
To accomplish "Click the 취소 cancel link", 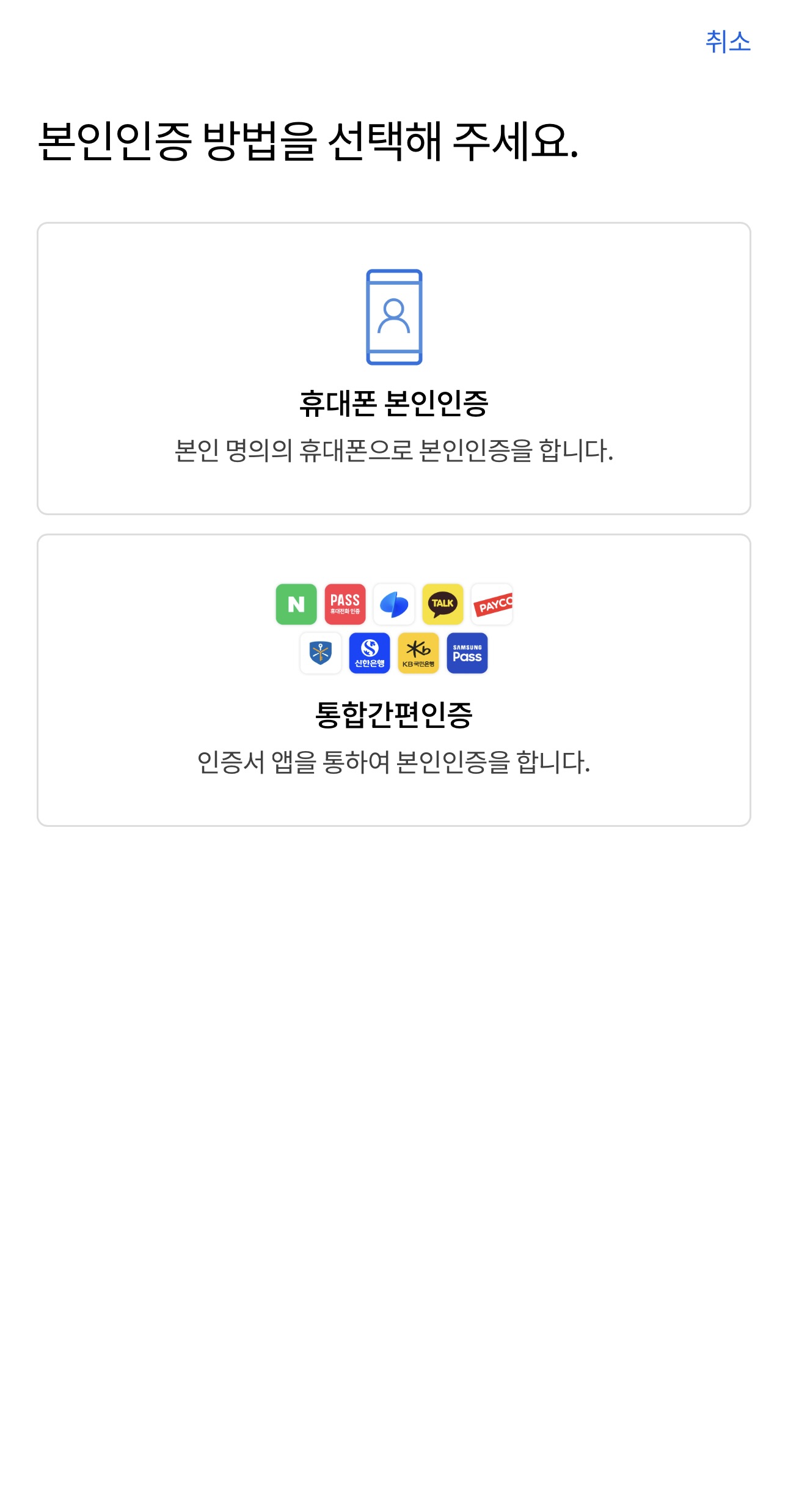I will pyautogui.click(x=728, y=42).
